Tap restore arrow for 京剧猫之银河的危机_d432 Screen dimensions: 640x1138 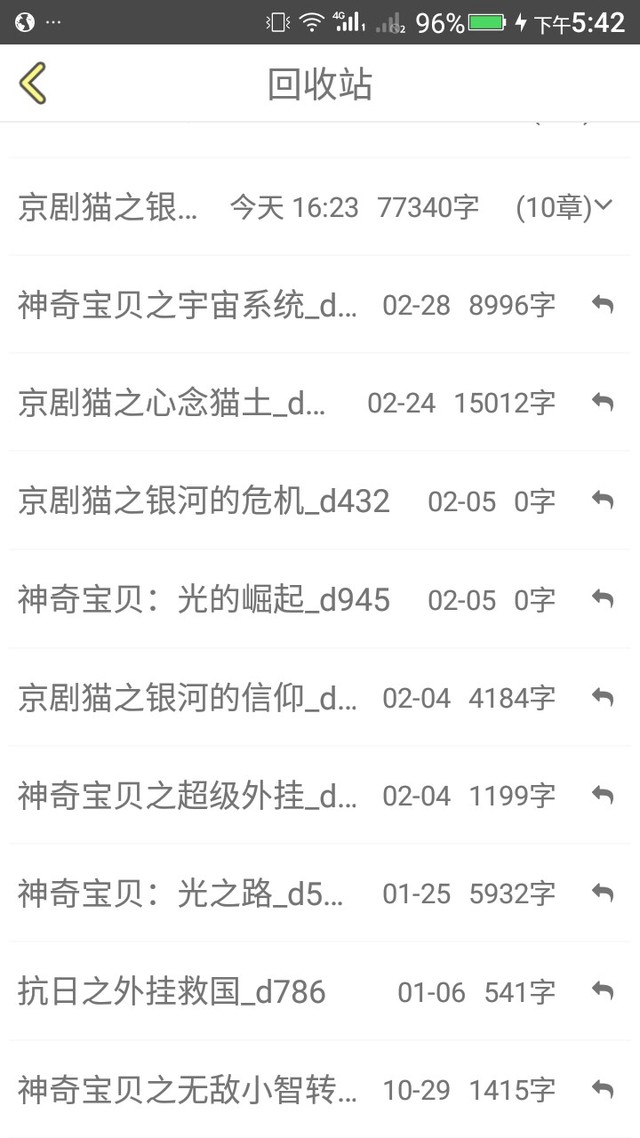(602, 501)
